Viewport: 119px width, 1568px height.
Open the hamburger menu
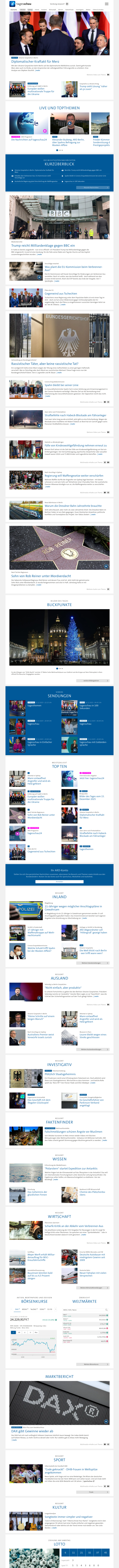pyautogui.click(x=107, y=4)
